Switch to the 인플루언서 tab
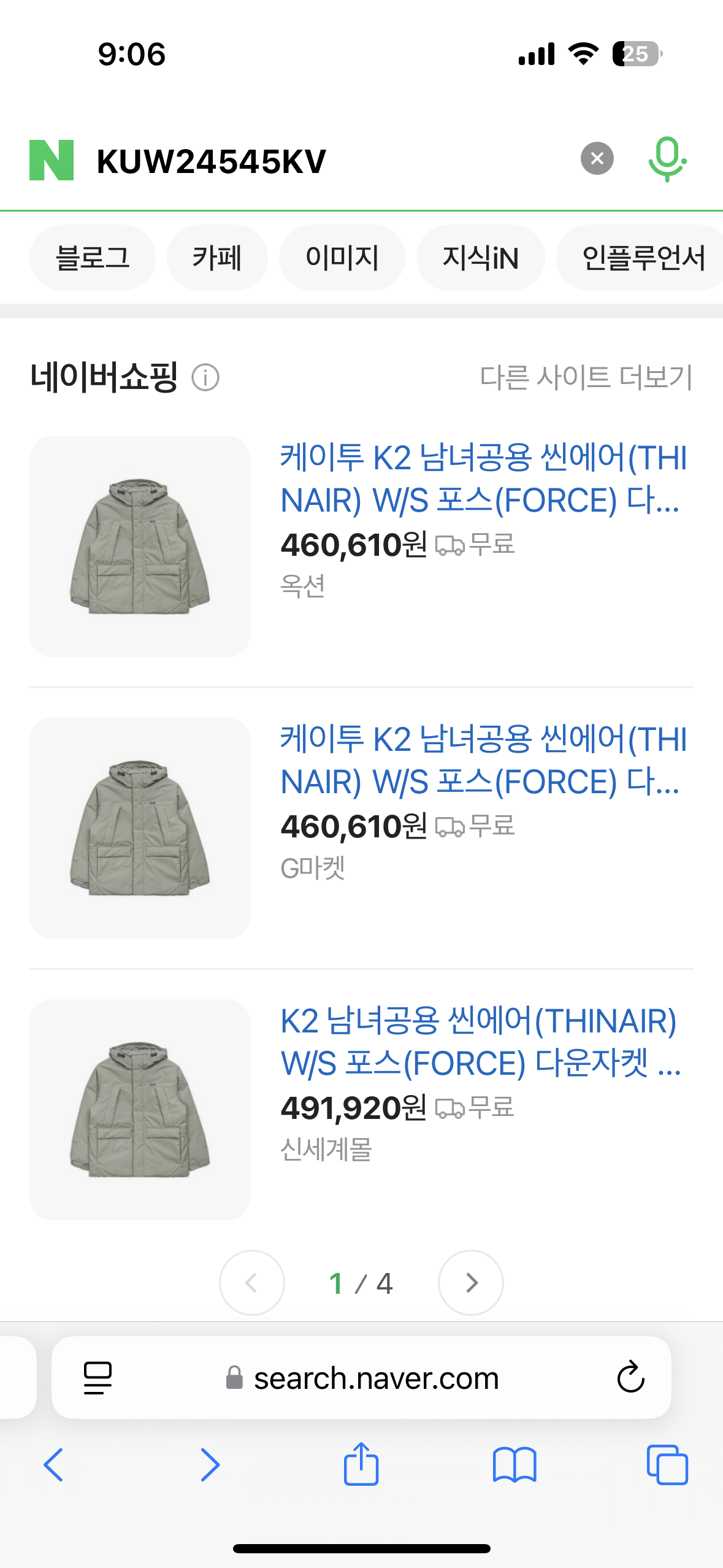The width and height of the screenshot is (723, 1568). 642,258
